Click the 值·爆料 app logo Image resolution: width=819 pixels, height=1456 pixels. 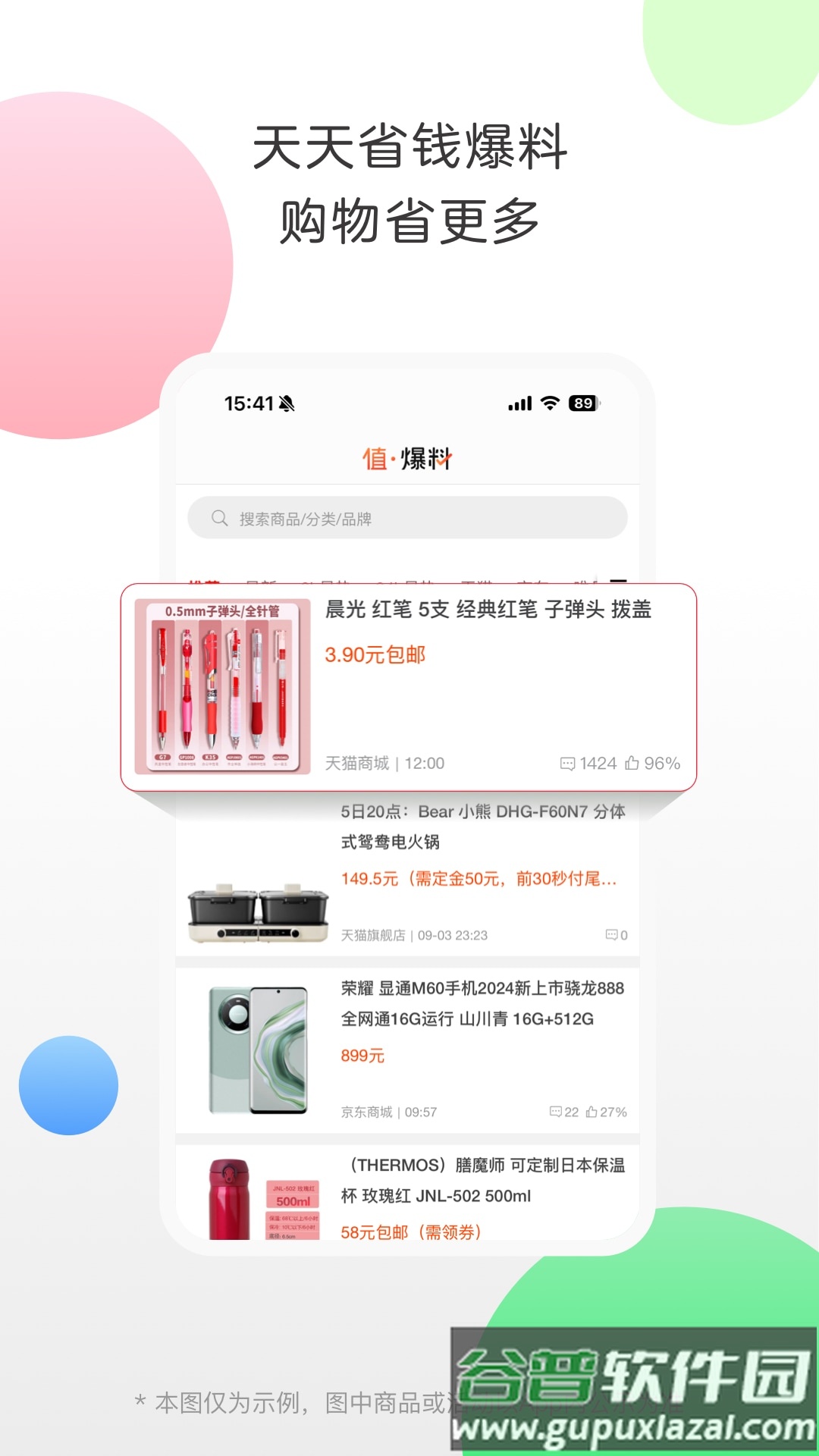pyautogui.click(x=407, y=458)
